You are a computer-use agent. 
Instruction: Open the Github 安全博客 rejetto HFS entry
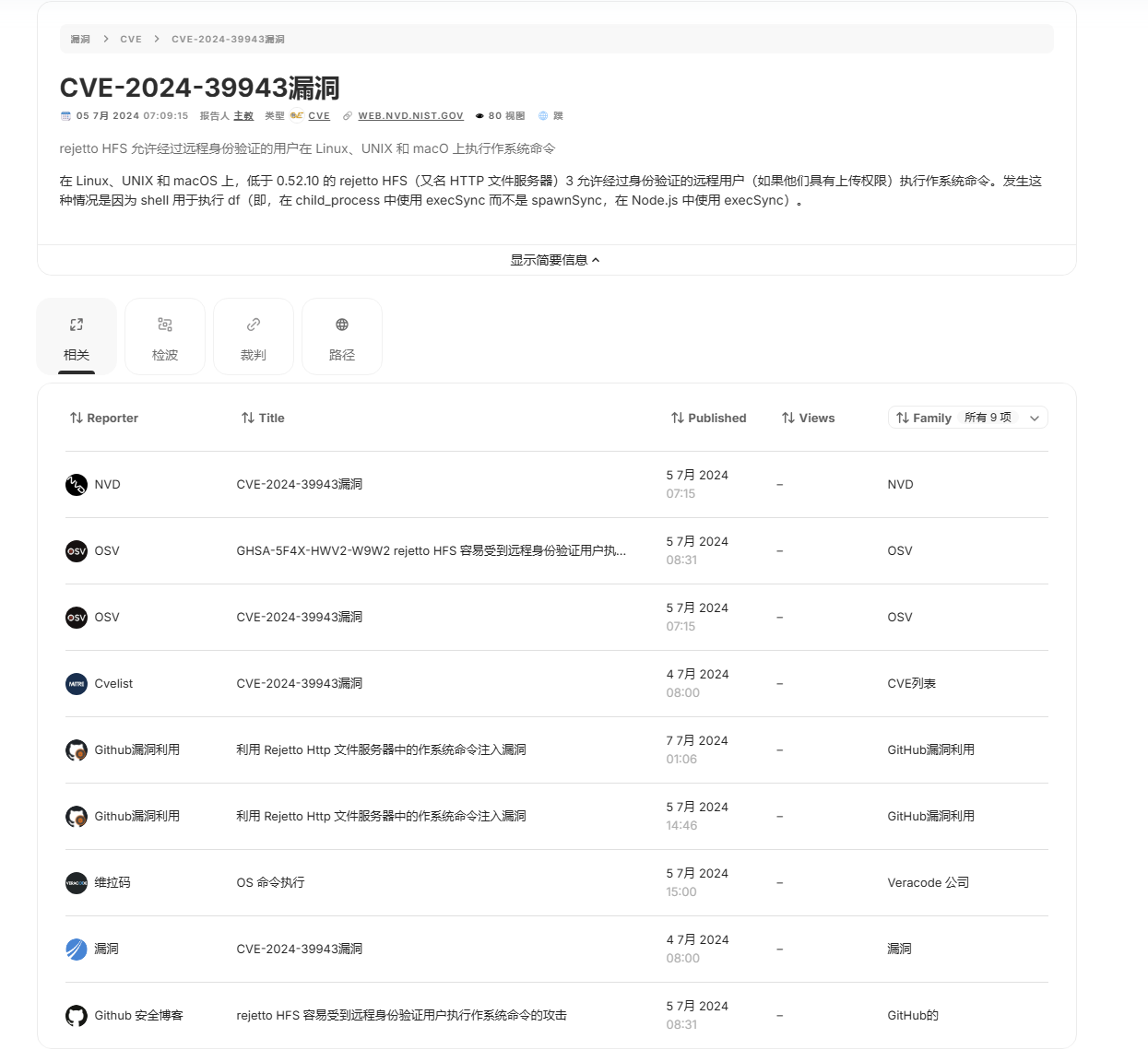click(x=401, y=1015)
